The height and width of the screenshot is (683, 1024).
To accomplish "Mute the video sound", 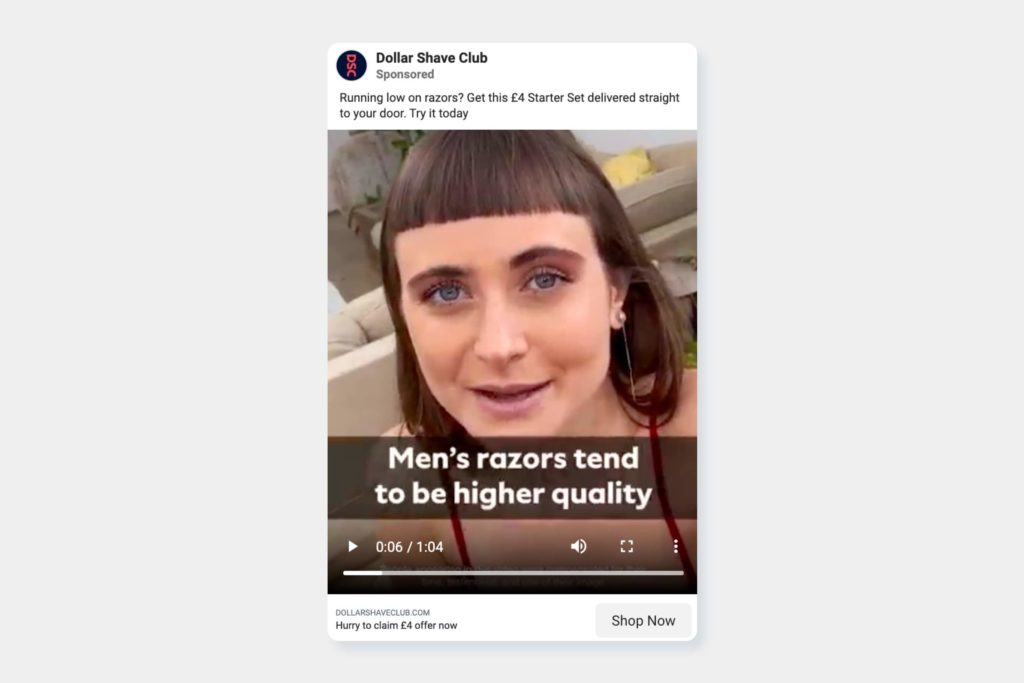I will pos(578,546).
